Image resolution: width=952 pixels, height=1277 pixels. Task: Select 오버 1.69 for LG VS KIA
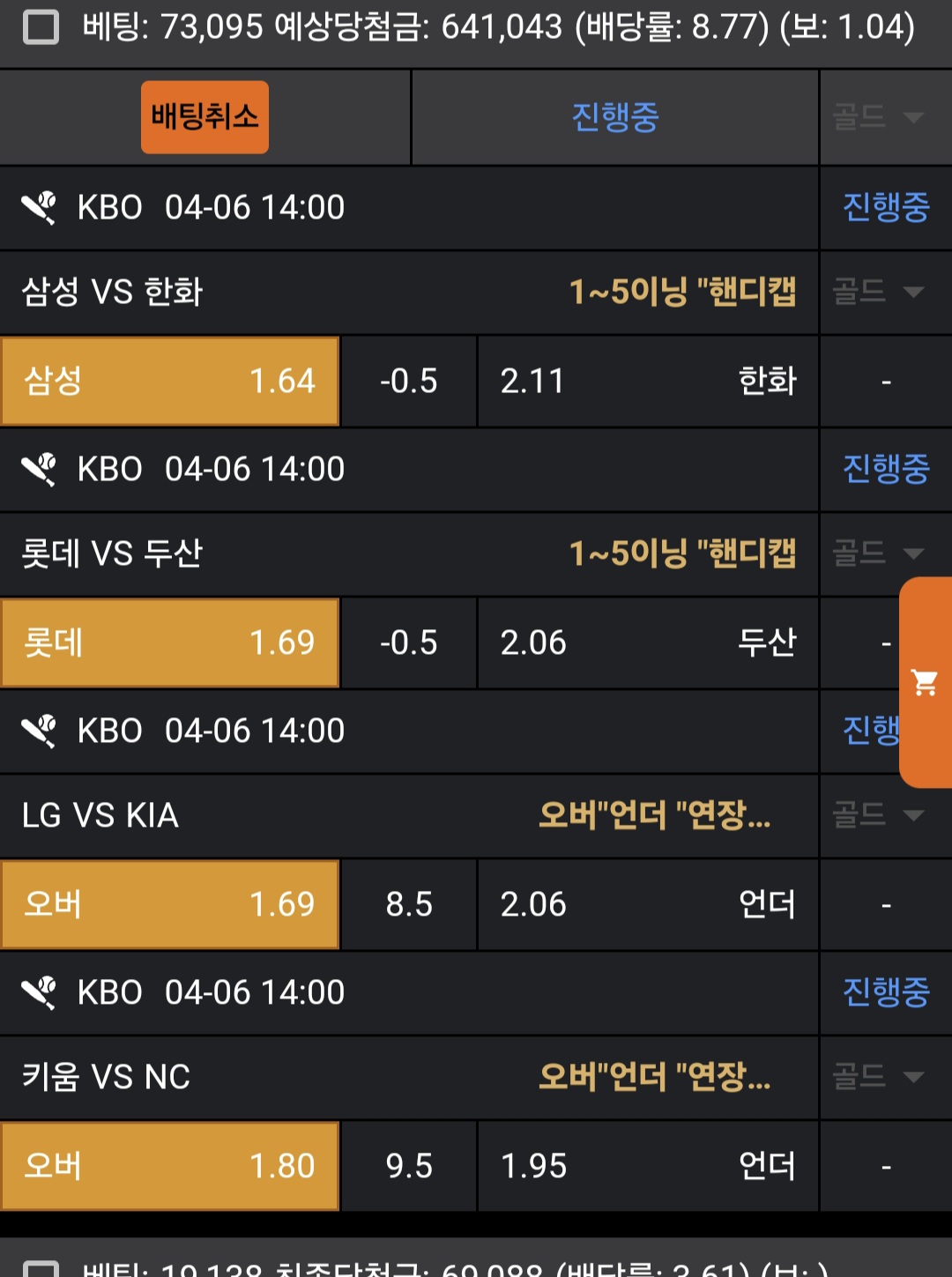(x=170, y=905)
